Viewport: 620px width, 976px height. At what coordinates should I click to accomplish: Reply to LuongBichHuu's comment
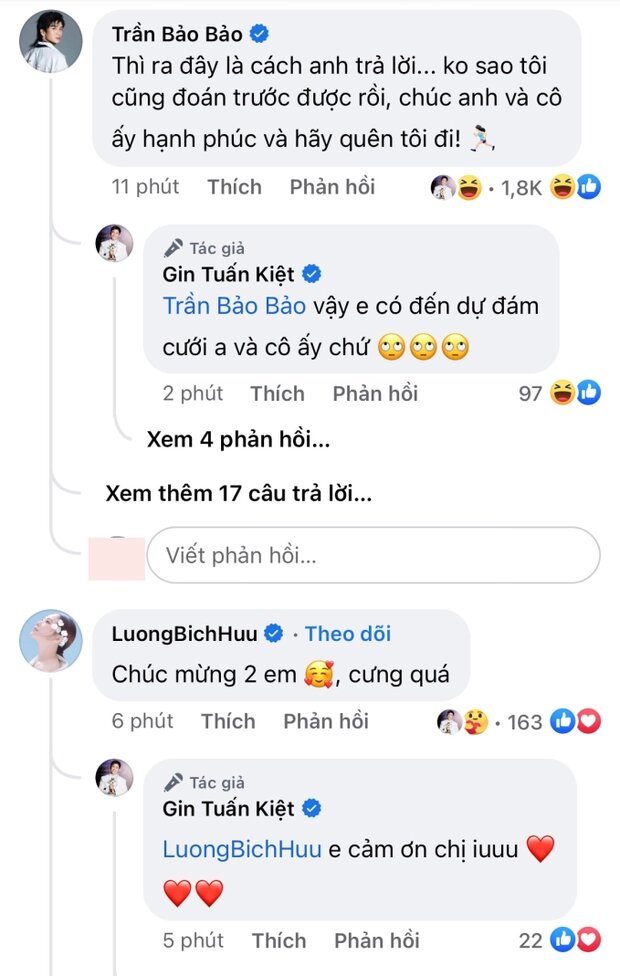click(326, 721)
